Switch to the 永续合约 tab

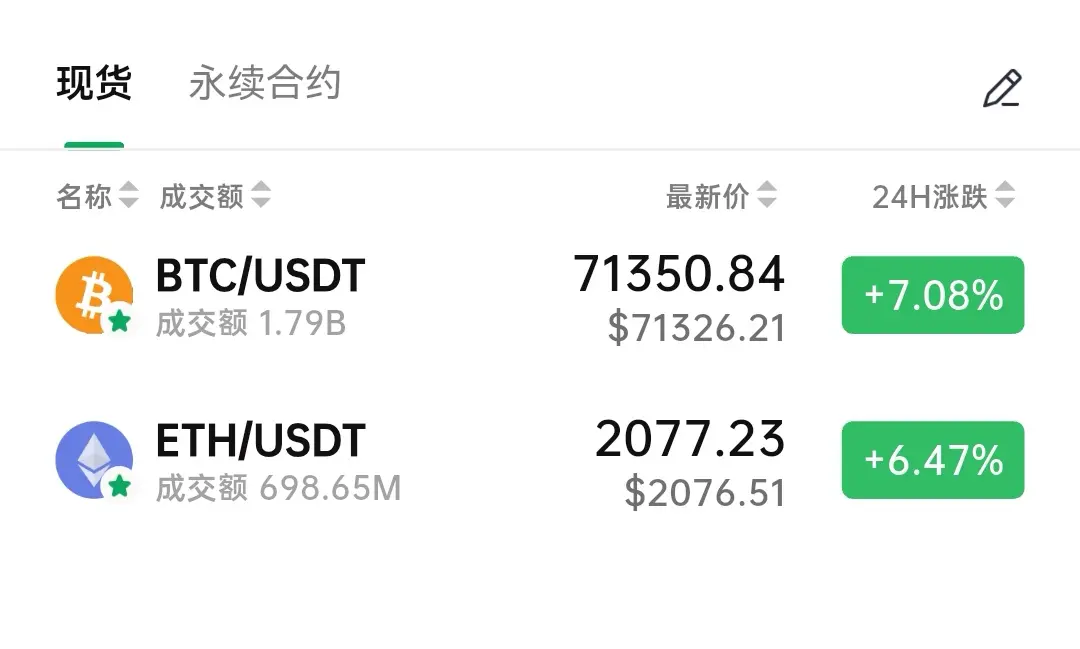click(265, 84)
